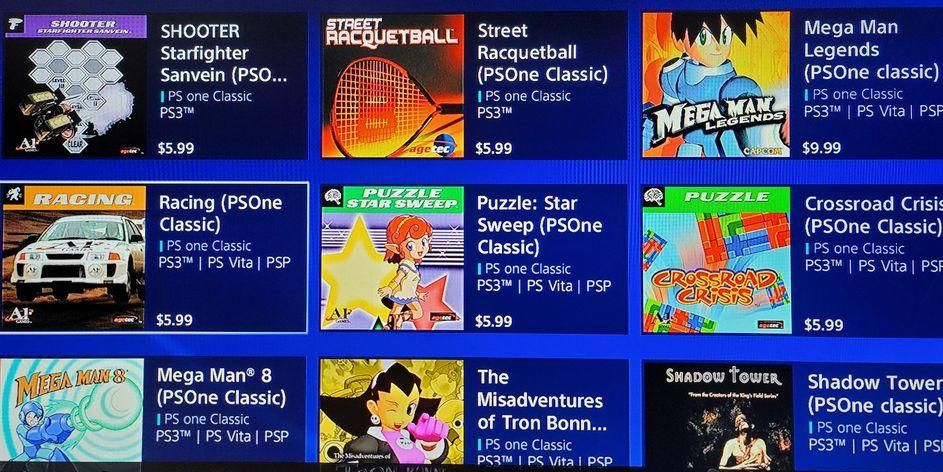Open Mega Man Legends game card
The width and height of the screenshot is (943, 472).
(x=792, y=86)
